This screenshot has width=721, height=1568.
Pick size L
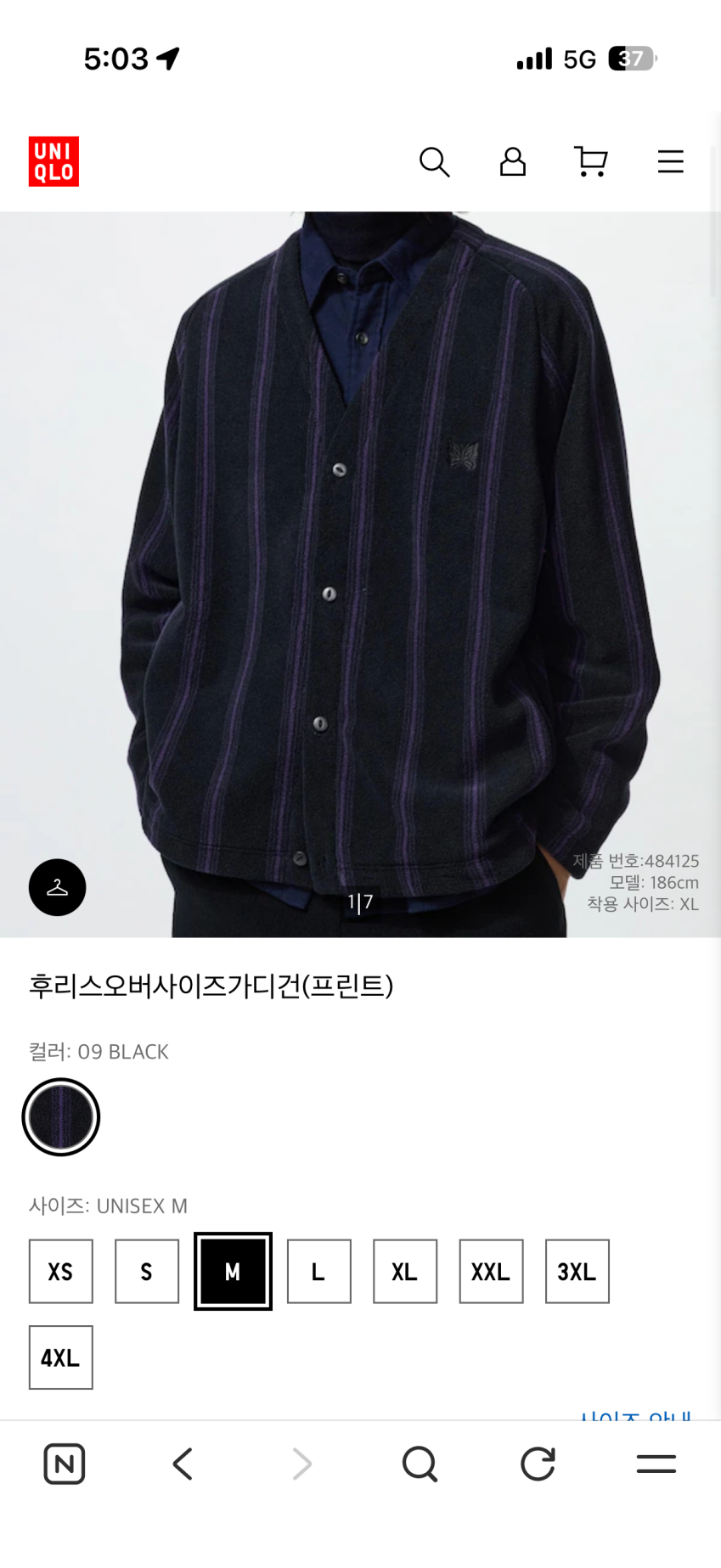pyautogui.click(x=319, y=1272)
